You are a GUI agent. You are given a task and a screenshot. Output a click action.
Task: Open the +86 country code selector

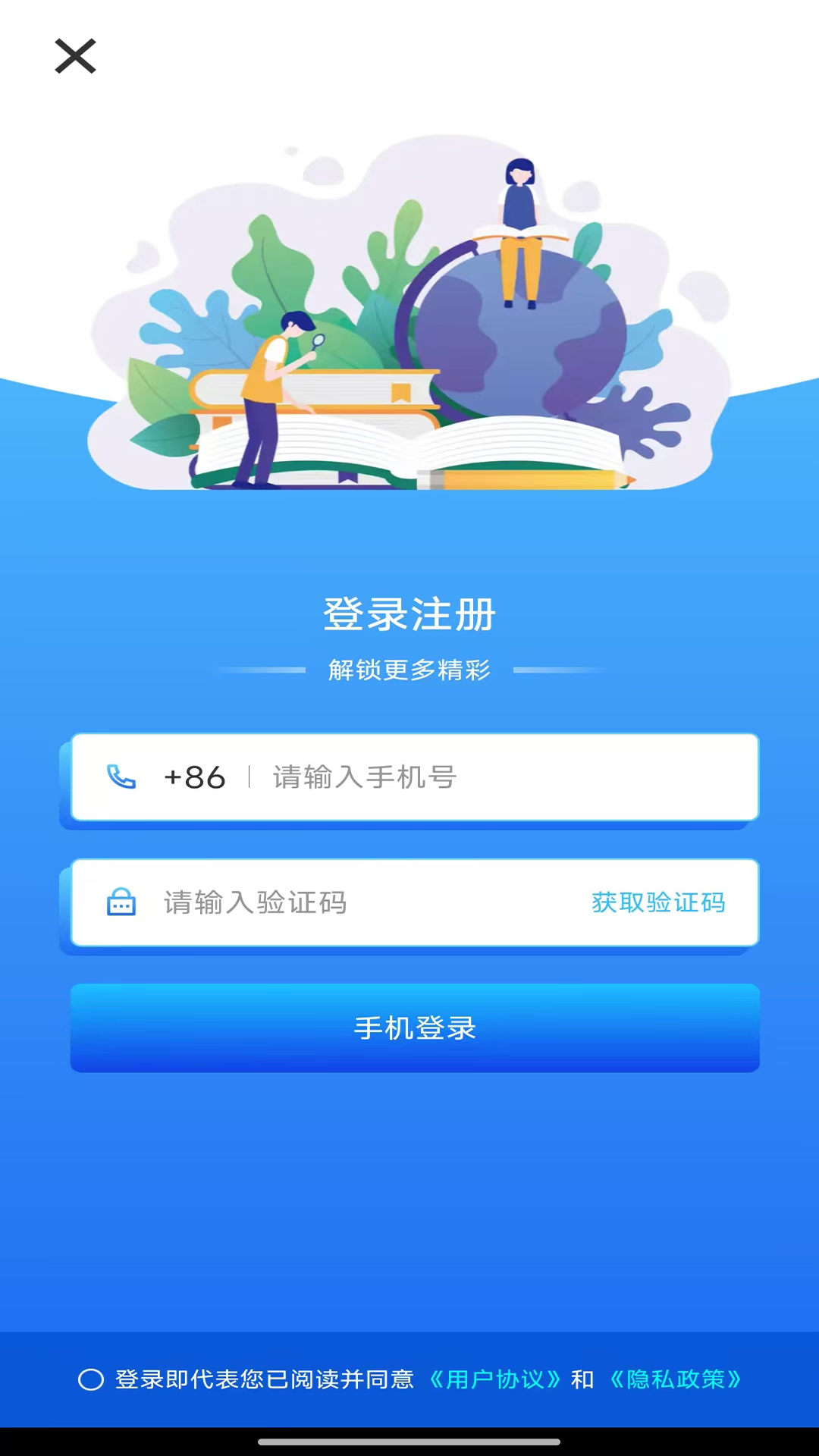tap(195, 777)
